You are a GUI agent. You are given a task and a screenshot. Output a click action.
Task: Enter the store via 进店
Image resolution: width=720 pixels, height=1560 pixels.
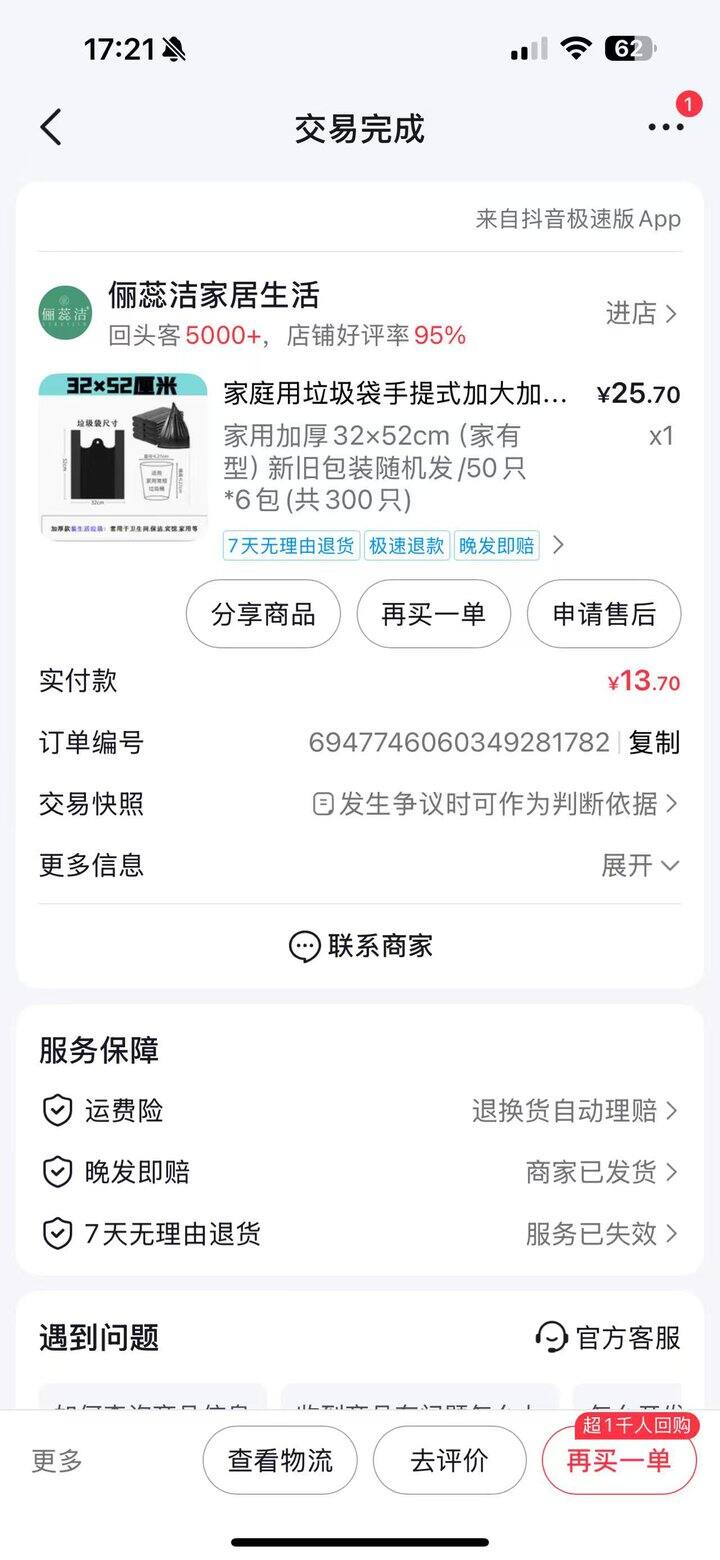click(642, 313)
